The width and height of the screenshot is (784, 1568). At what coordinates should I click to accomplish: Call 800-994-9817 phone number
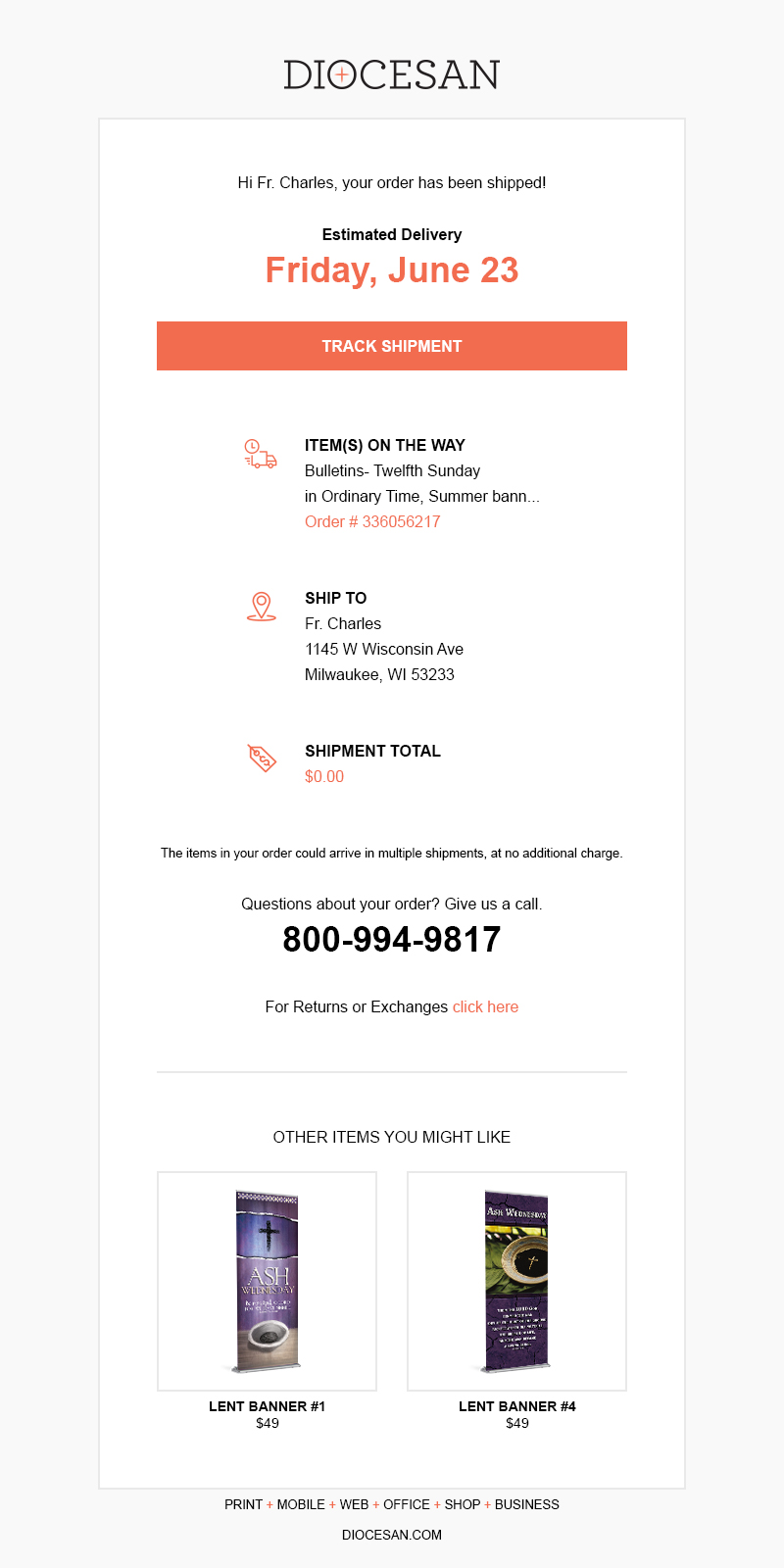click(392, 940)
